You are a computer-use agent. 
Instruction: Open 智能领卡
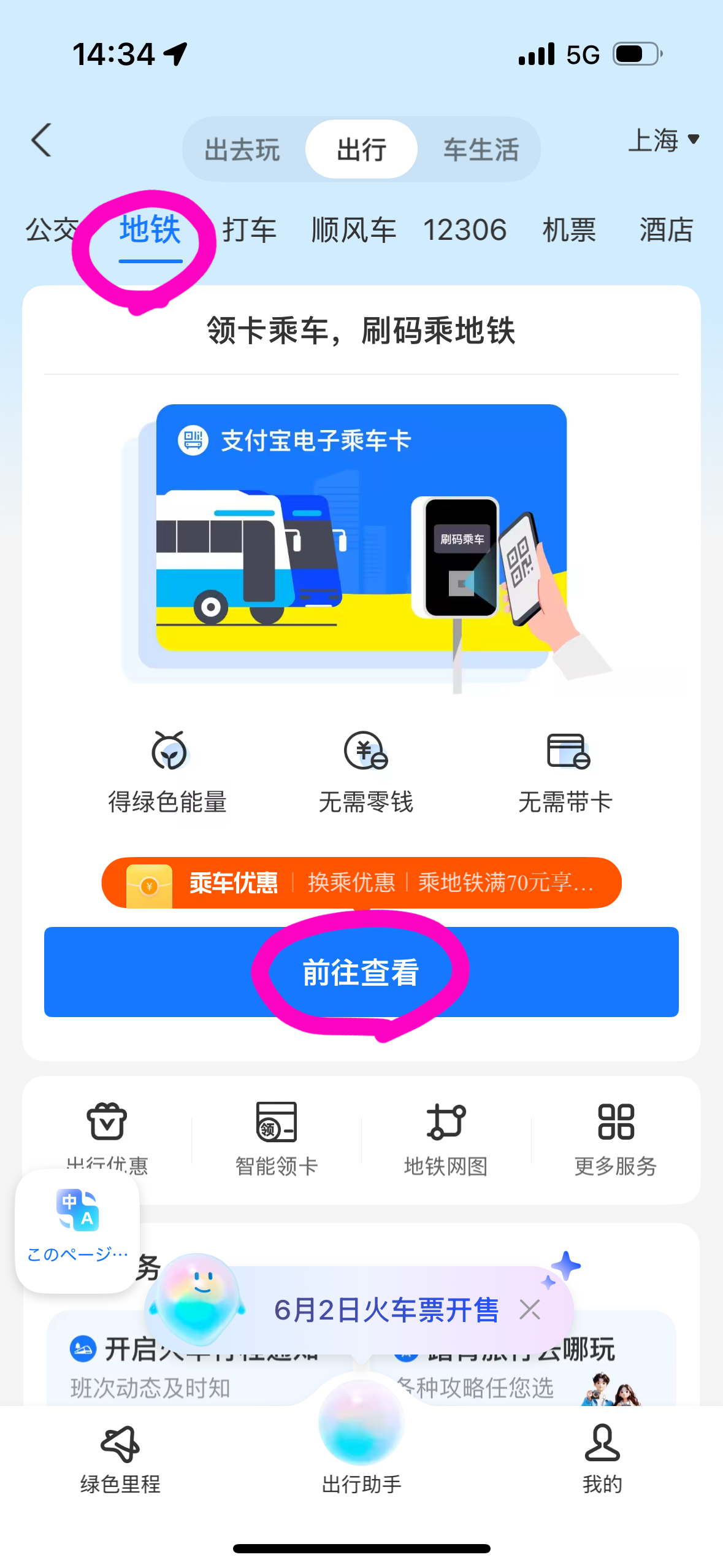(x=277, y=1139)
